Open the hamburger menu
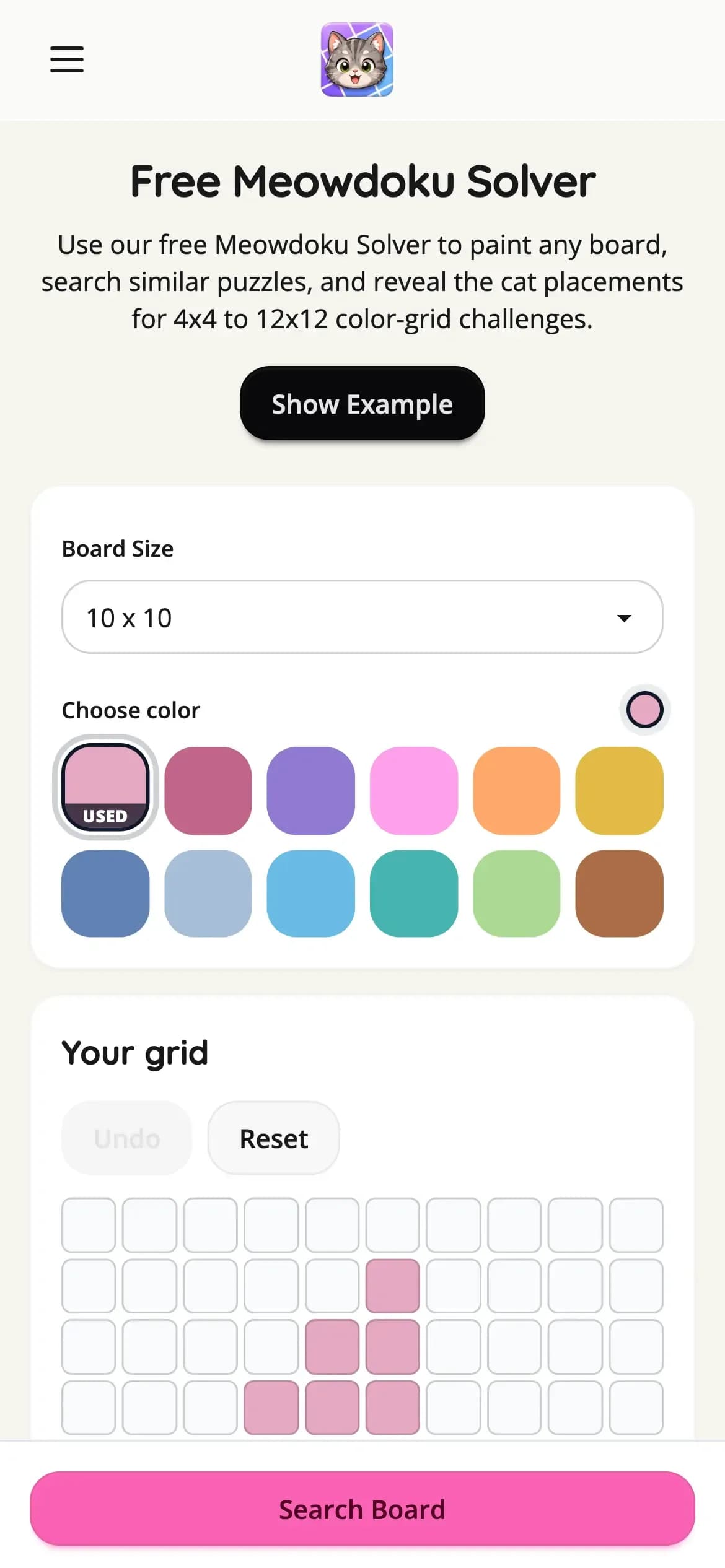The height and width of the screenshot is (1568, 725). point(67,59)
